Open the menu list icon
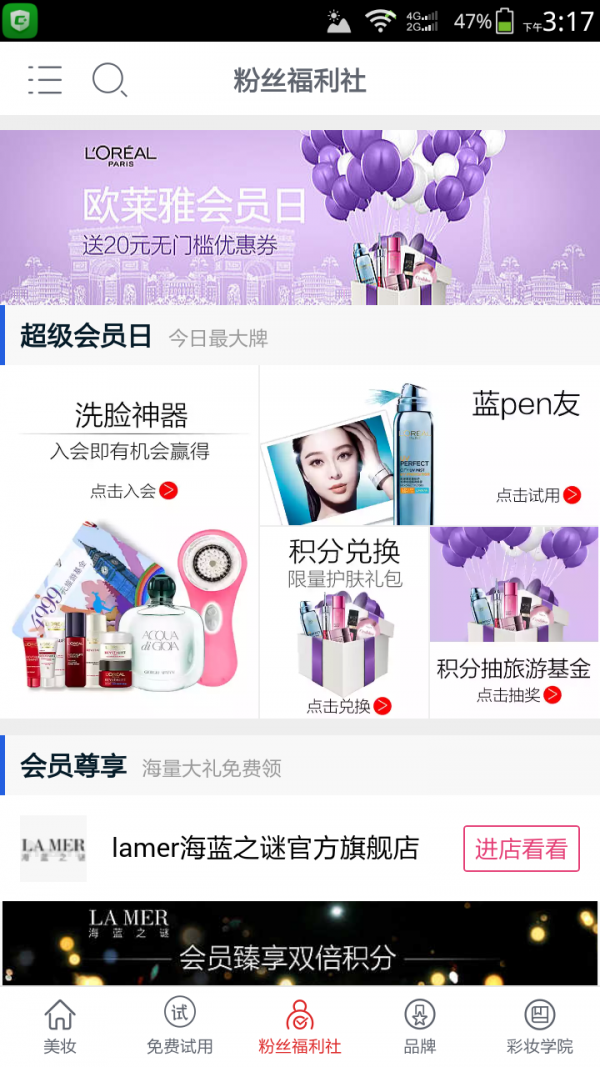600x1067 pixels. (x=45, y=79)
